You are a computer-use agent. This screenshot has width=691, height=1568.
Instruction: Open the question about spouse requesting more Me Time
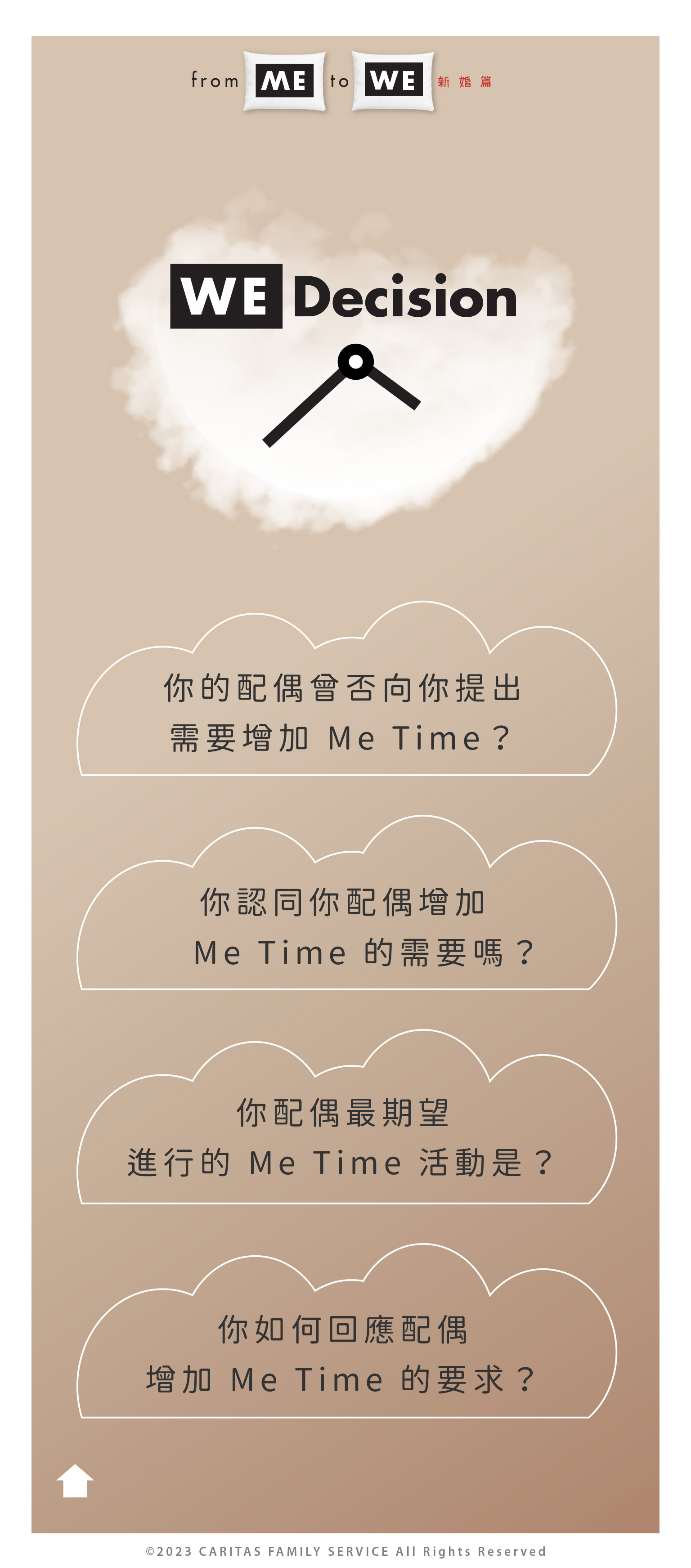tap(345, 712)
